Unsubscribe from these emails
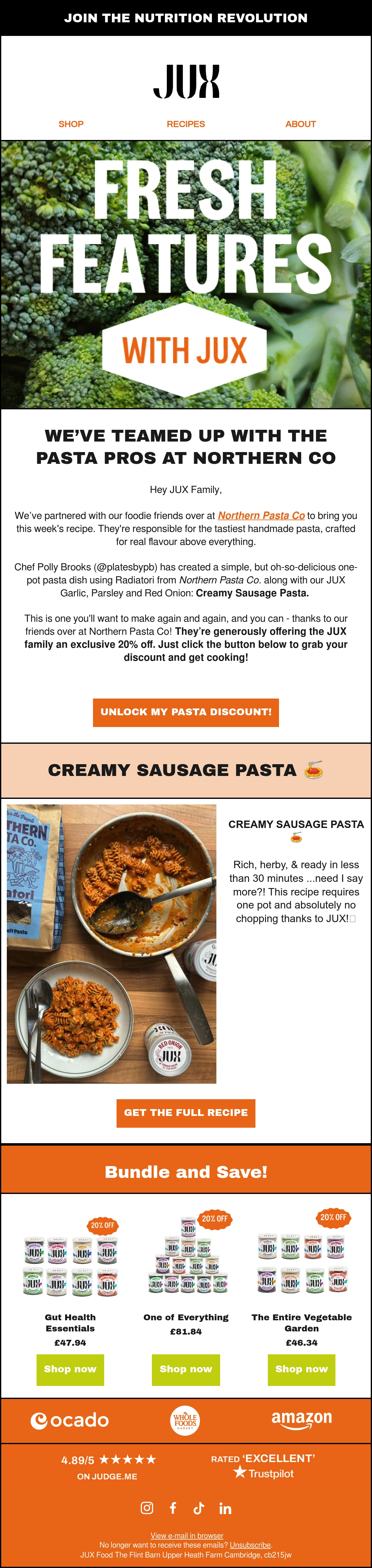The height and width of the screenshot is (1568, 372). click(x=250, y=1545)
